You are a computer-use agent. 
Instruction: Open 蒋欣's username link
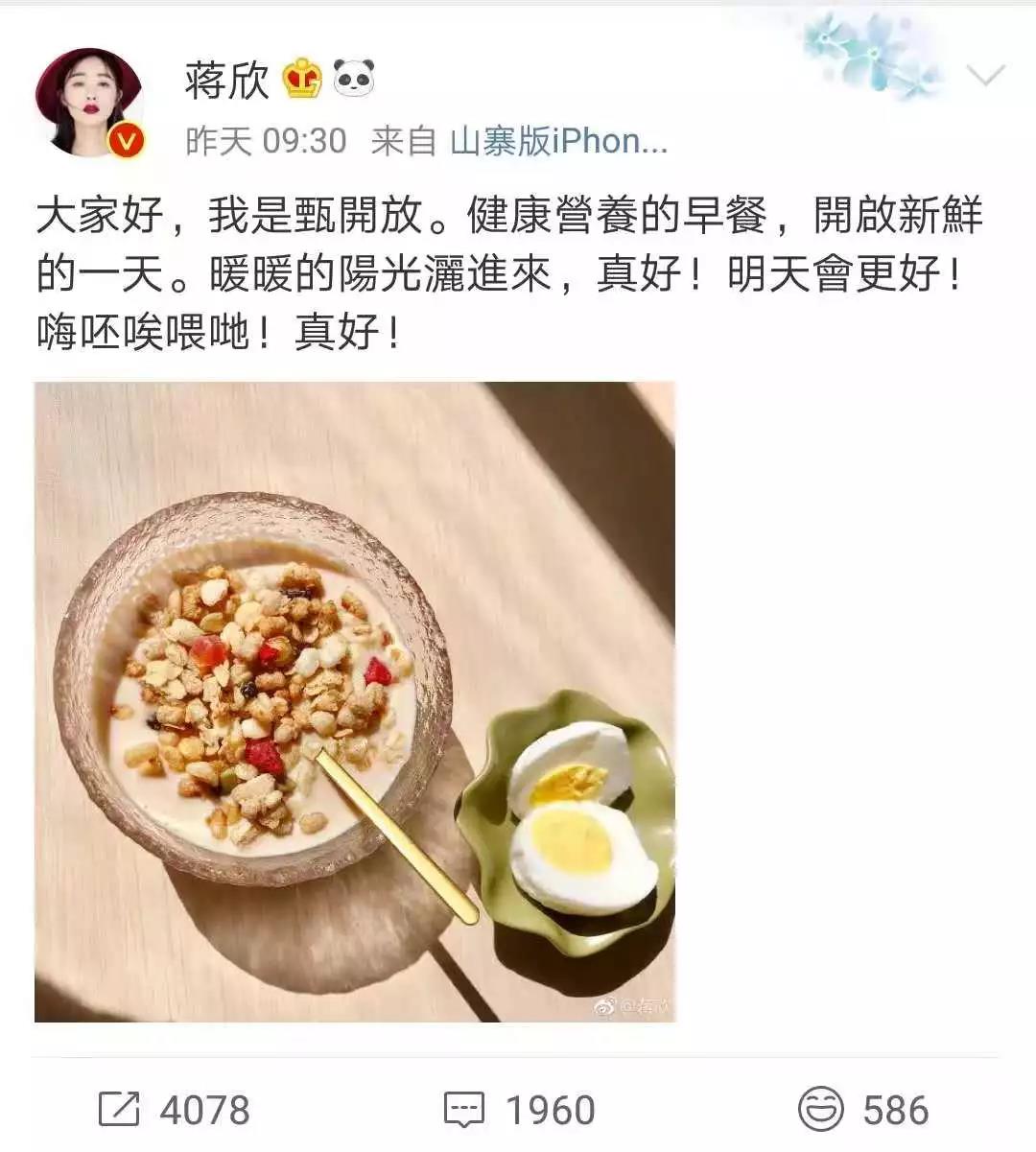(x=227, y=80)
